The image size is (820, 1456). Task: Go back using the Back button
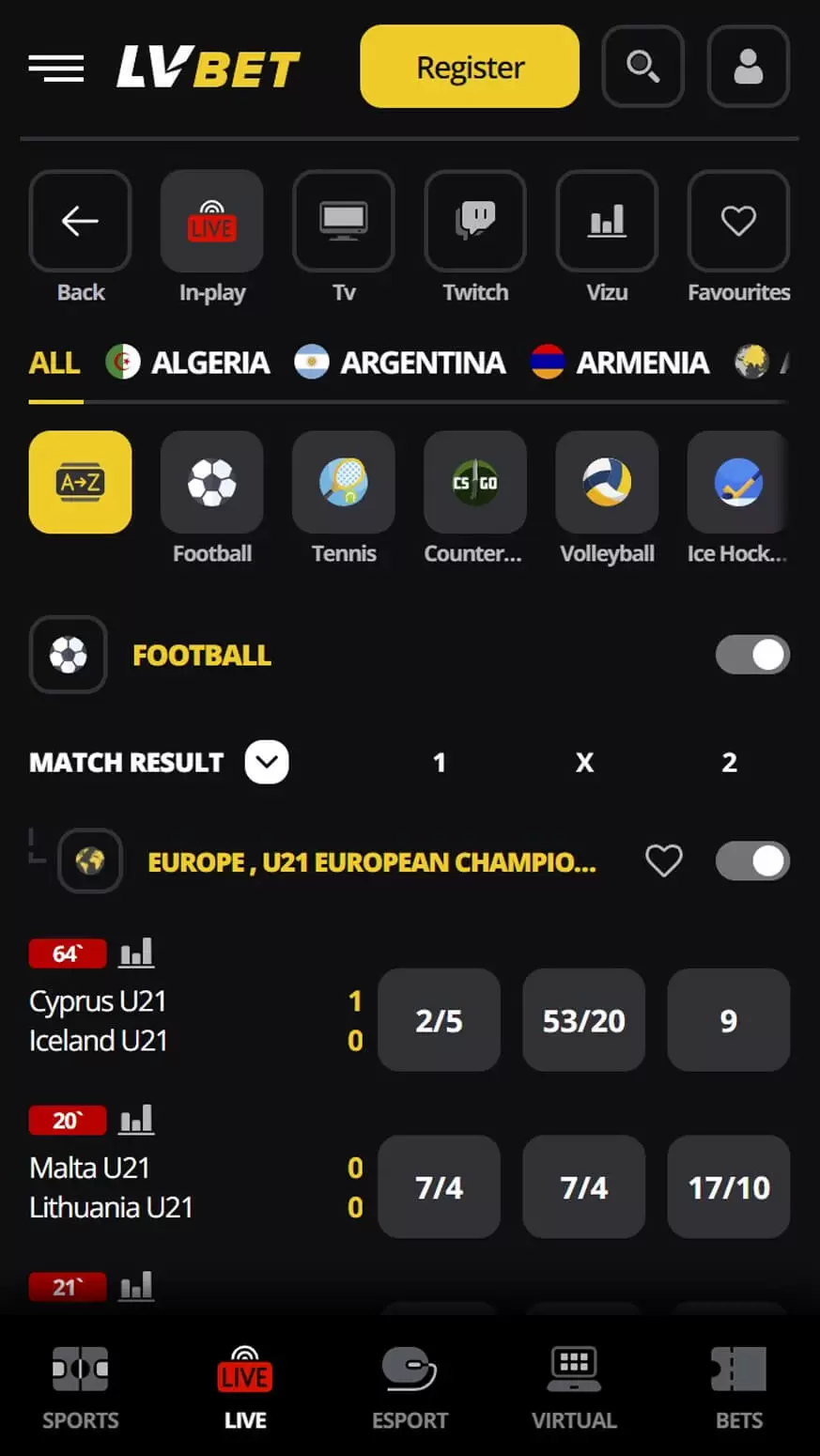tap(81, 222)
